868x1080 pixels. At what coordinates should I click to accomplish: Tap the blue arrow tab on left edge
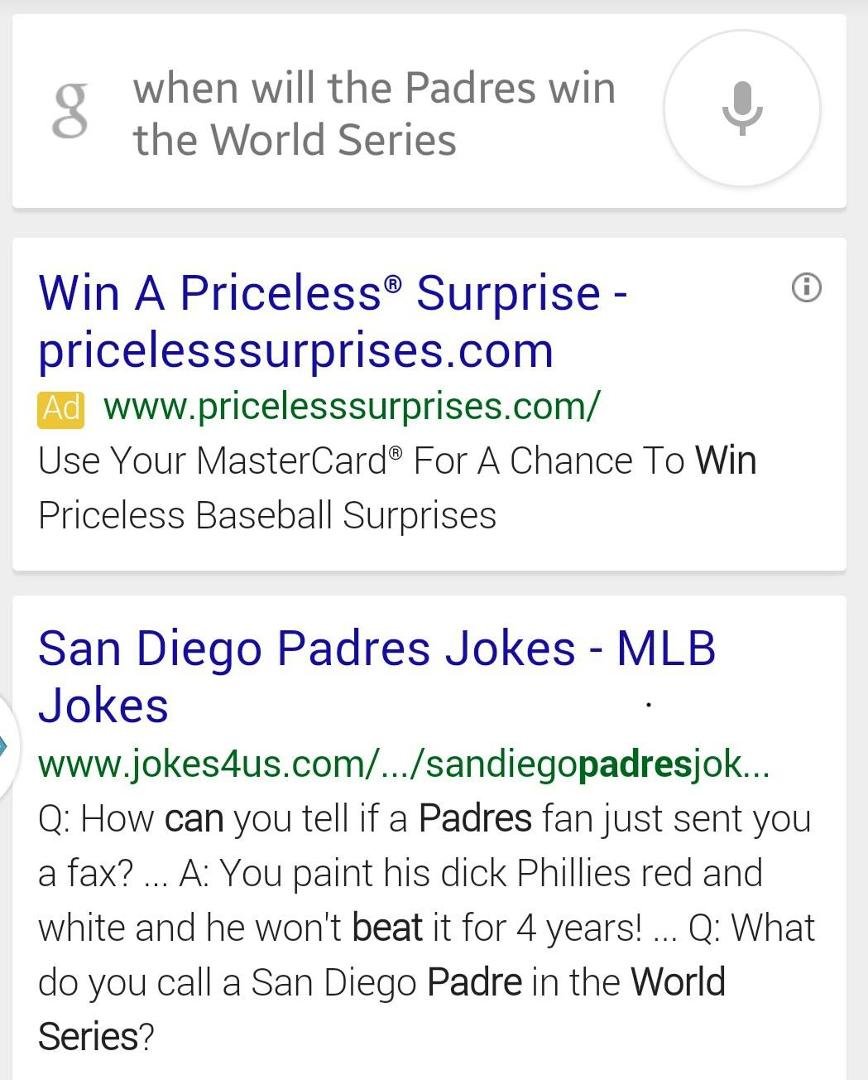pyautogui.click(x=5, y=745)
